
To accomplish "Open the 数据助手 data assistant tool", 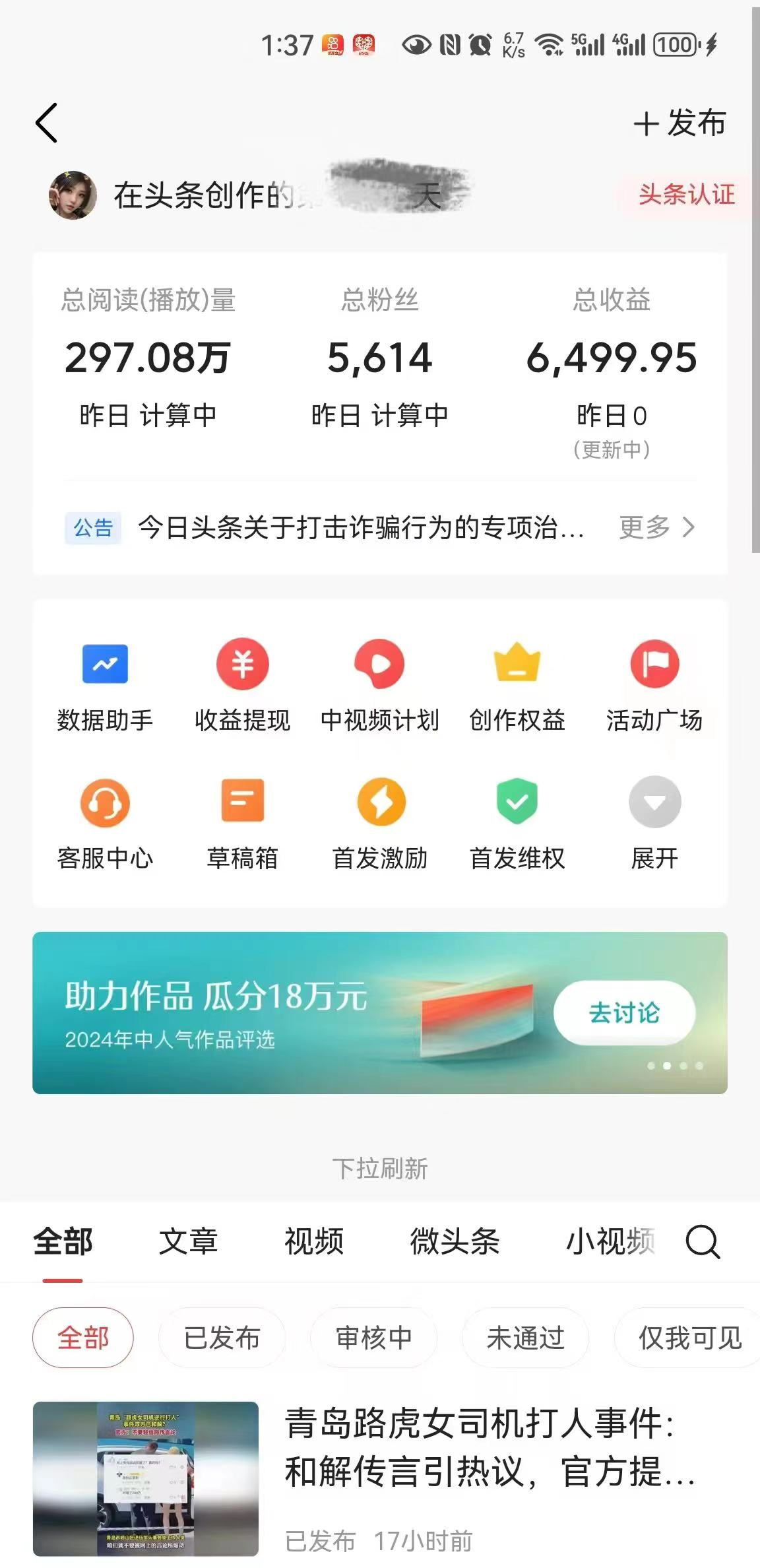I will coord(106,686).
